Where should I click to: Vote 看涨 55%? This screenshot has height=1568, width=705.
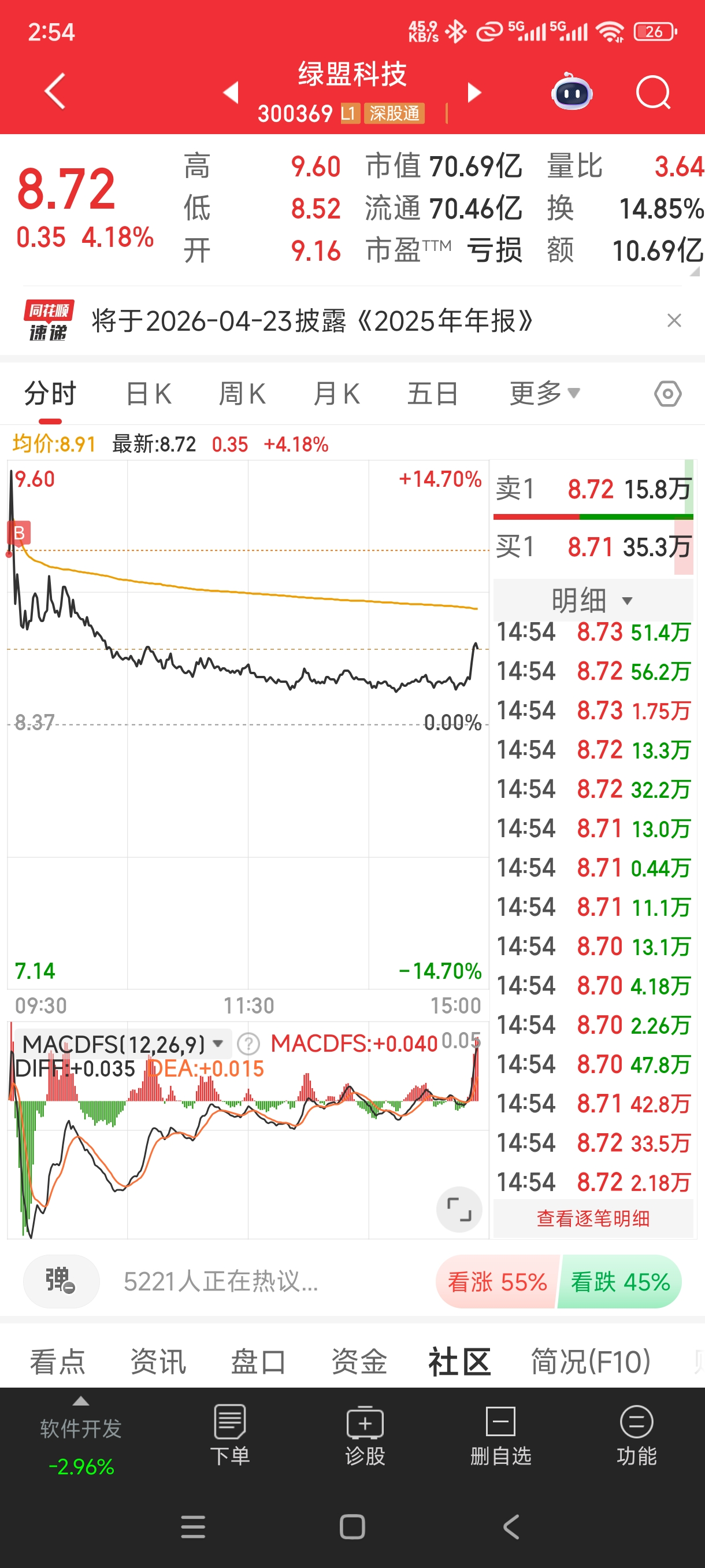click(496, 1282)
